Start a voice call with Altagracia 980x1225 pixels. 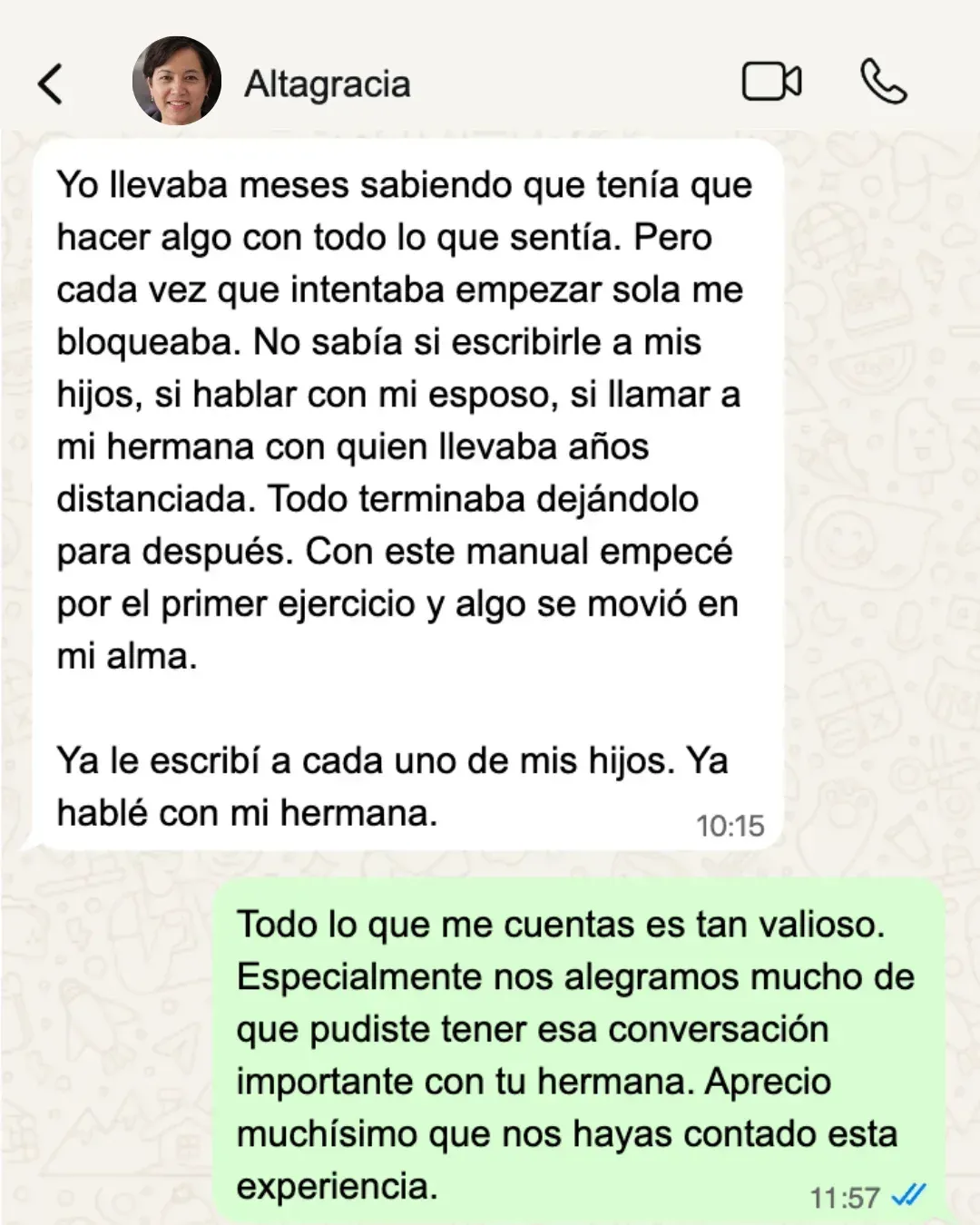pos(883,82)
